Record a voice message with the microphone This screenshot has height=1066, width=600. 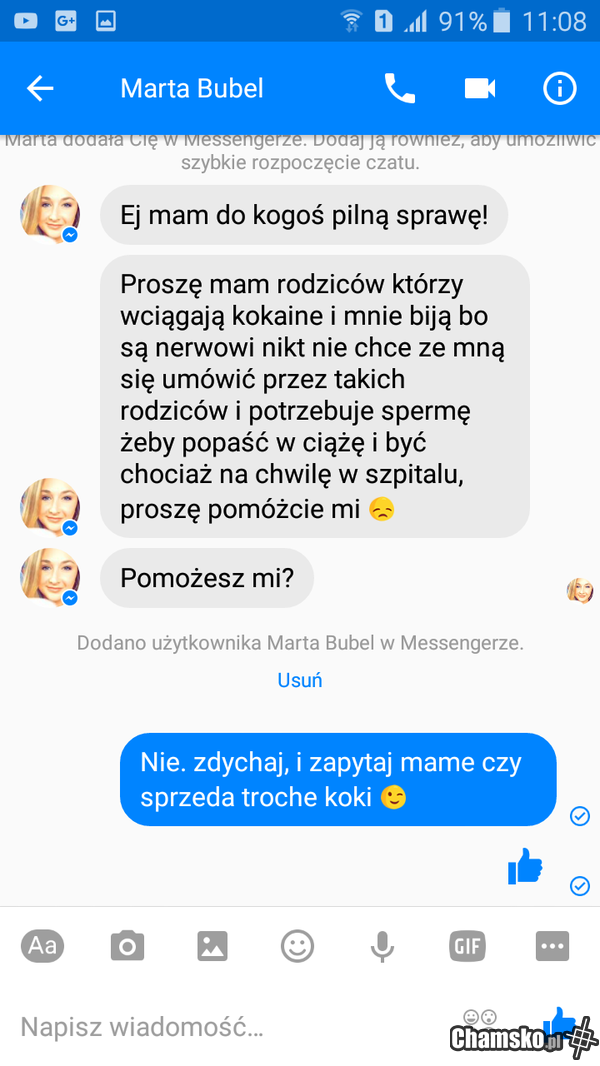[382, 945]
